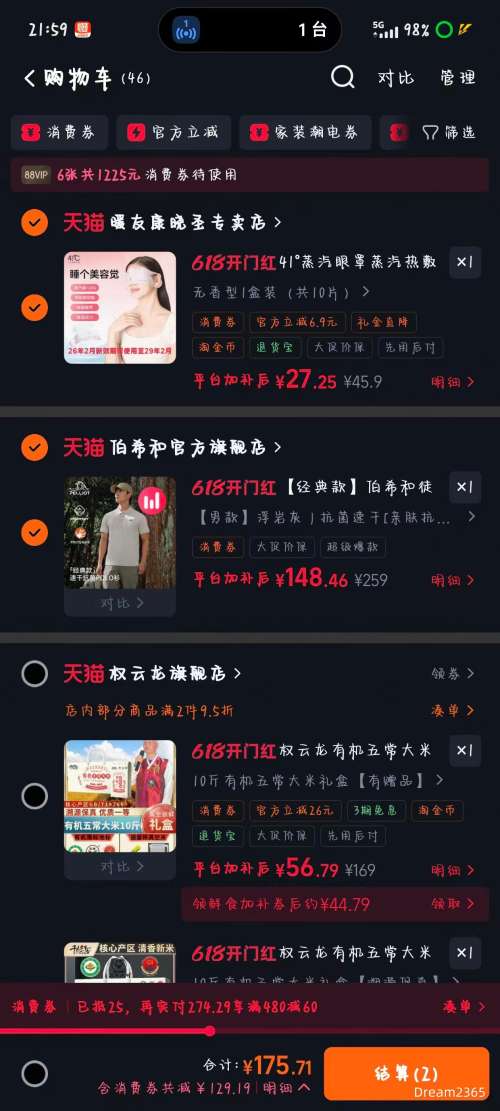
Task: Uncheck the 暖友康晓圣专卖店 store checkbox
Action: coord(35,222)
